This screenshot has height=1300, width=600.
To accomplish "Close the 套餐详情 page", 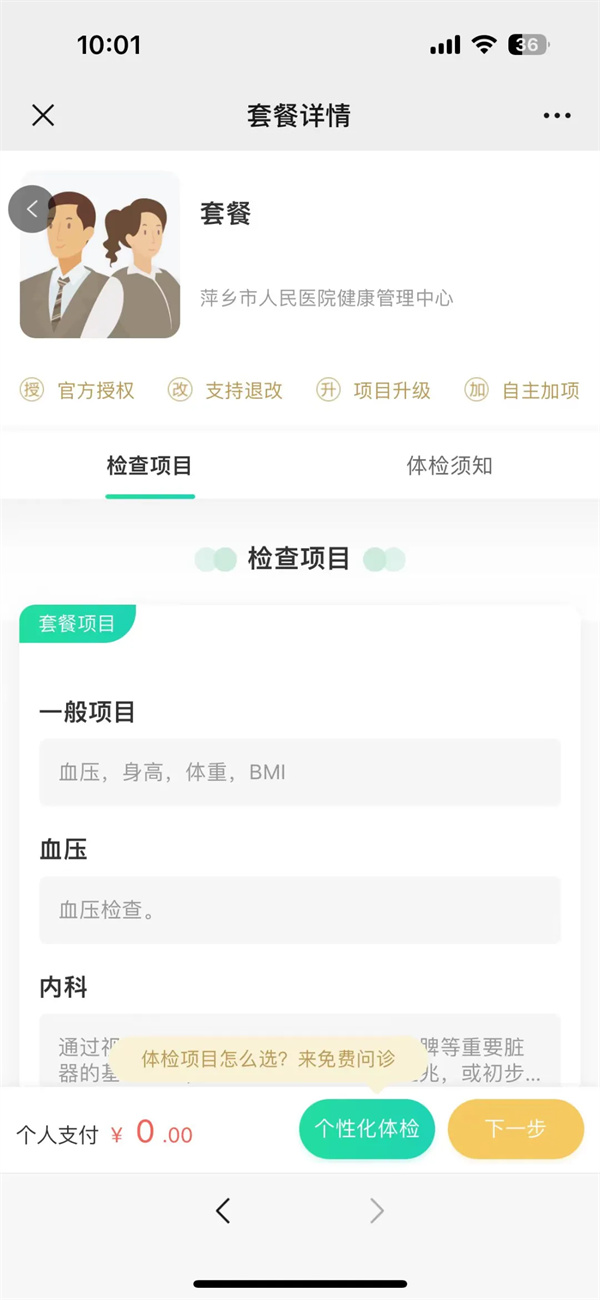I will pyautogui.click(x=43, y=115).
